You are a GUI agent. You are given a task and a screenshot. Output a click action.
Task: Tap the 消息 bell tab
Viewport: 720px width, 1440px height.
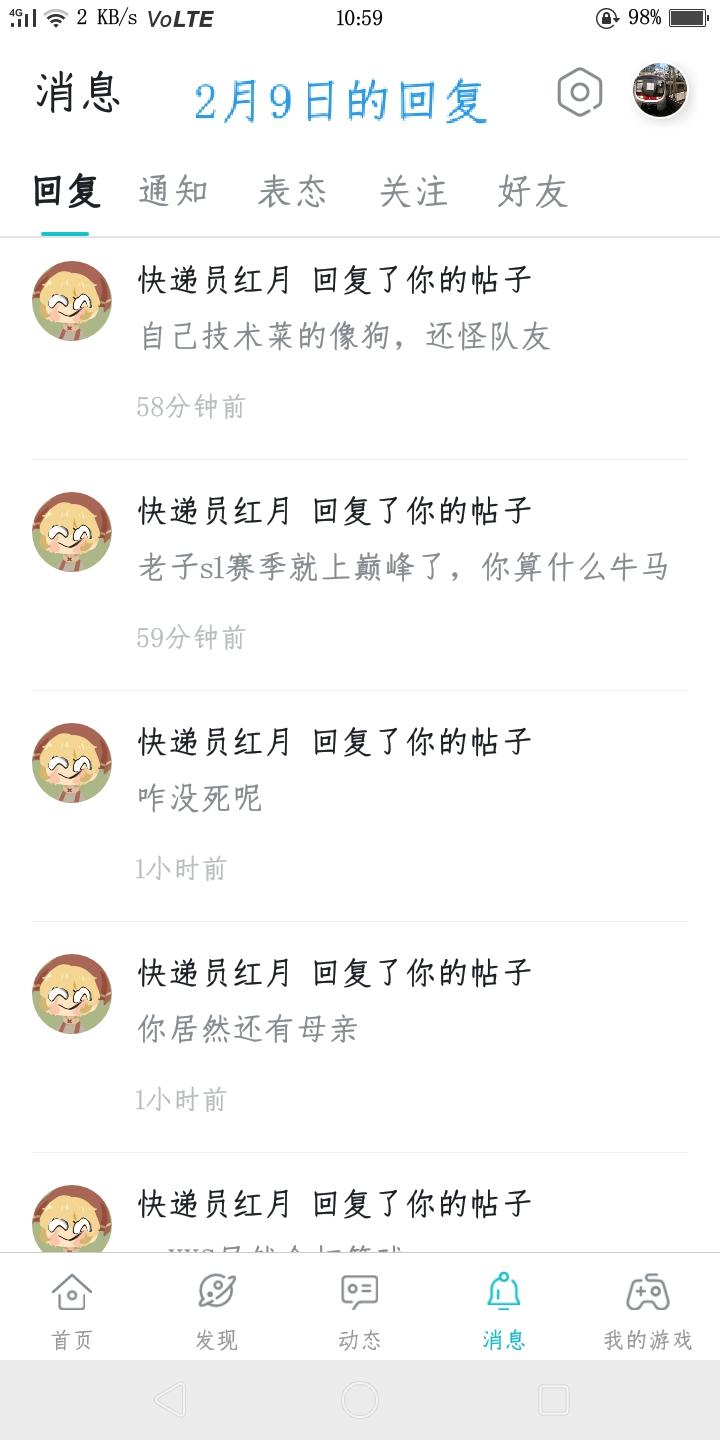point(504,1310)
